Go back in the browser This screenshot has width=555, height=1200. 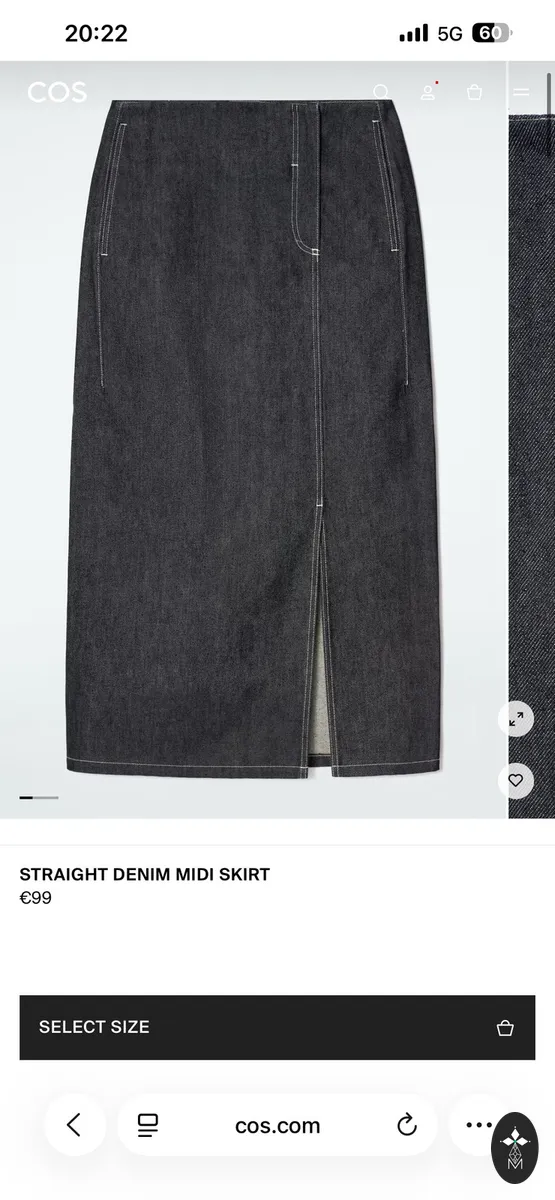click(74, 1125)
